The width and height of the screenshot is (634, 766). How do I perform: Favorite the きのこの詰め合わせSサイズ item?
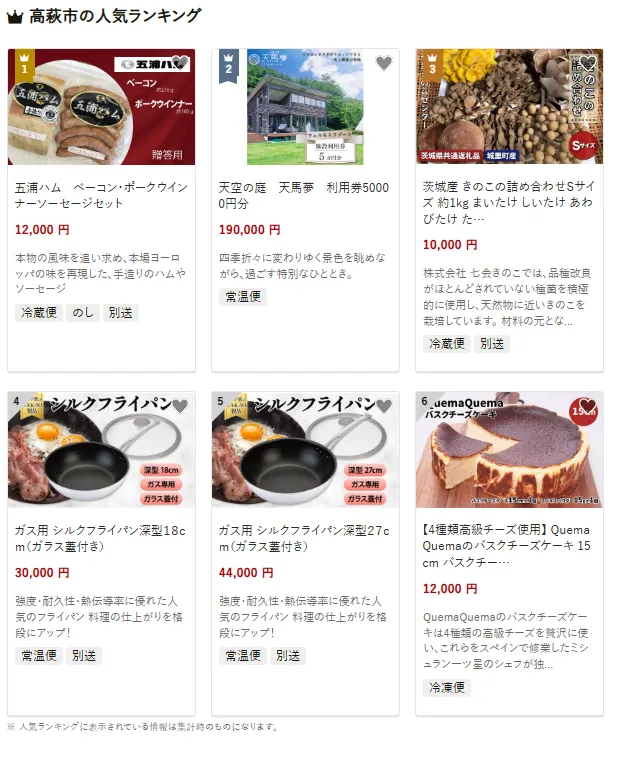click(588, 64)
